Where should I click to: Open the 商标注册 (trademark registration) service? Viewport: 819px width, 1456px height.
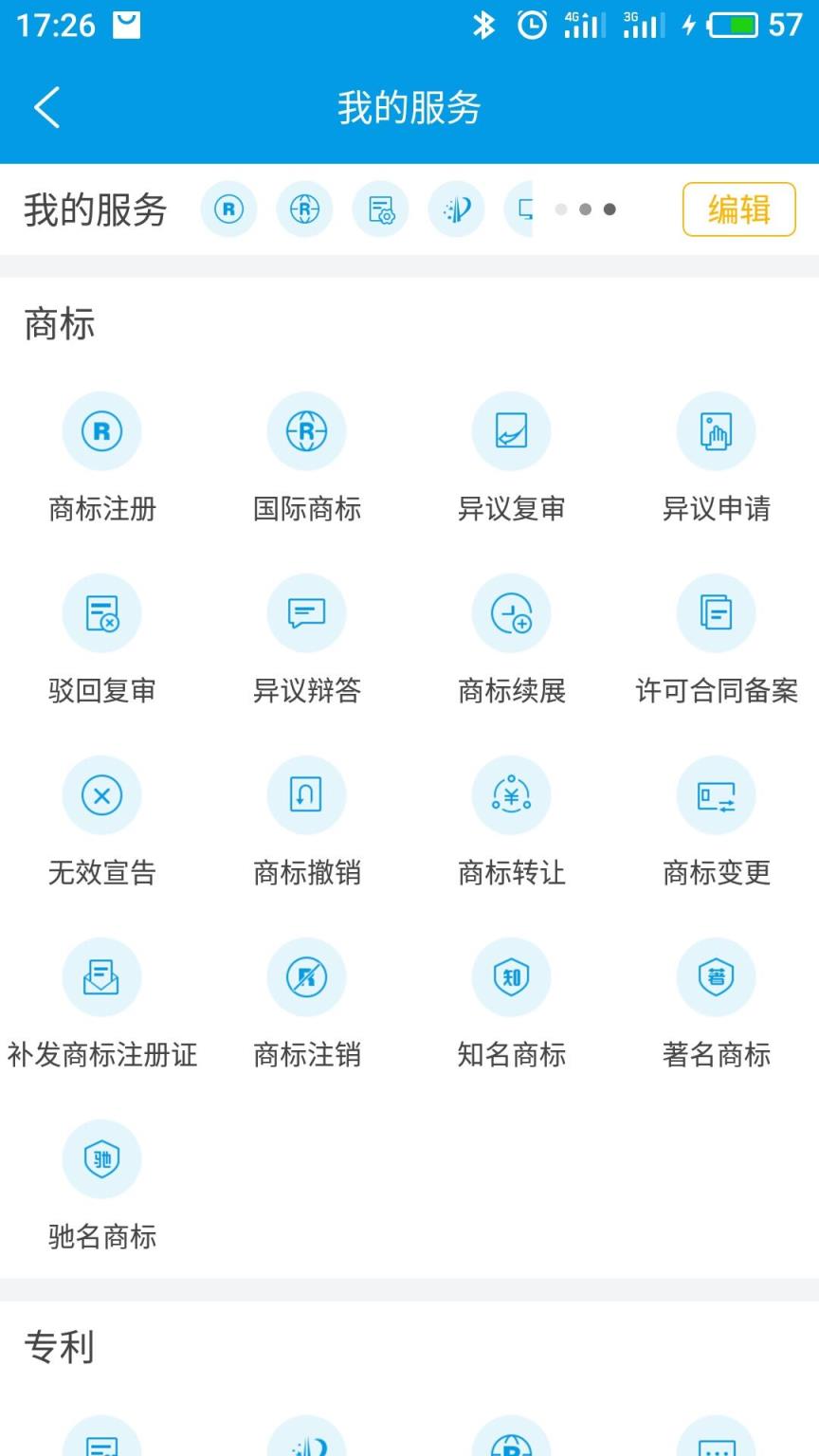(x=101, y=431)
